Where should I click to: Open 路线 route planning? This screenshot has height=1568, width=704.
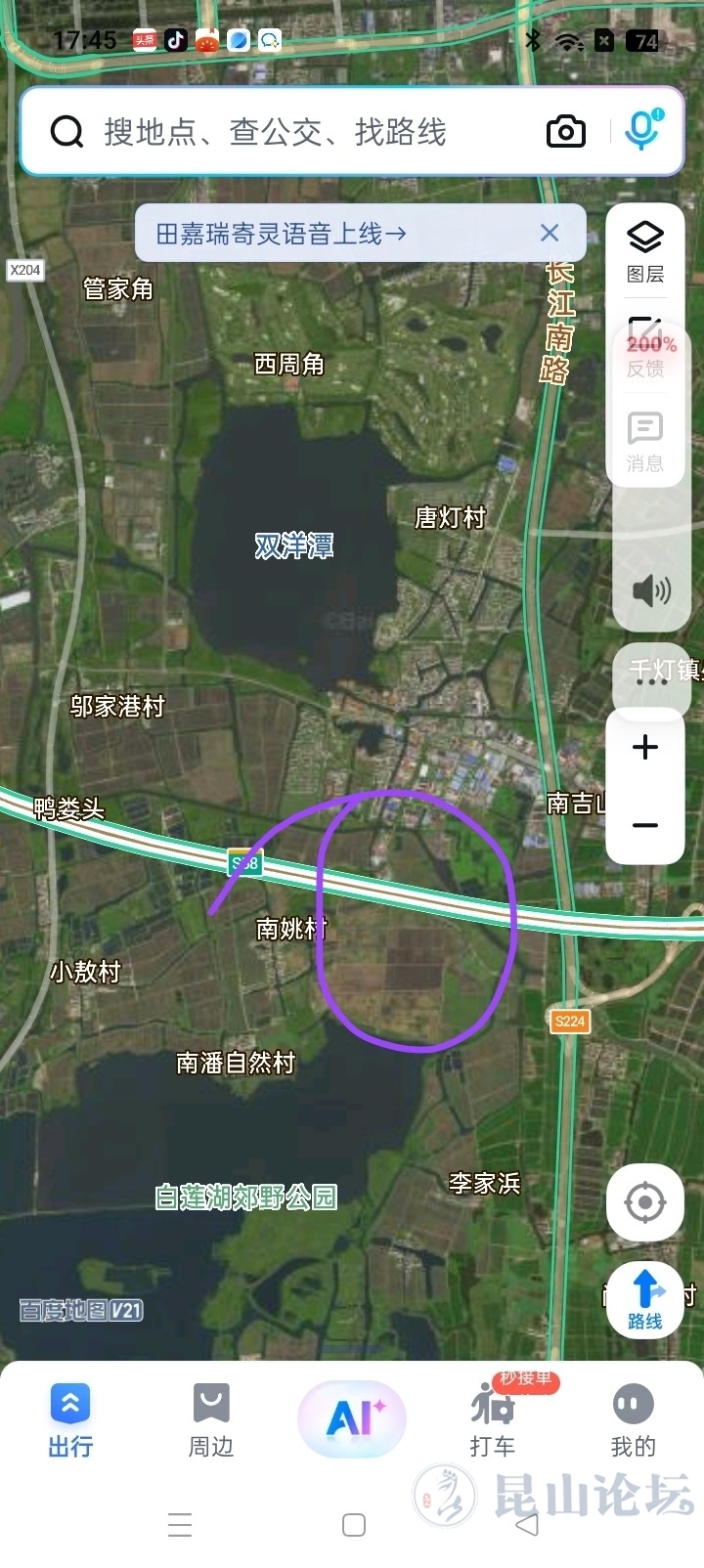pos(645,1298)
